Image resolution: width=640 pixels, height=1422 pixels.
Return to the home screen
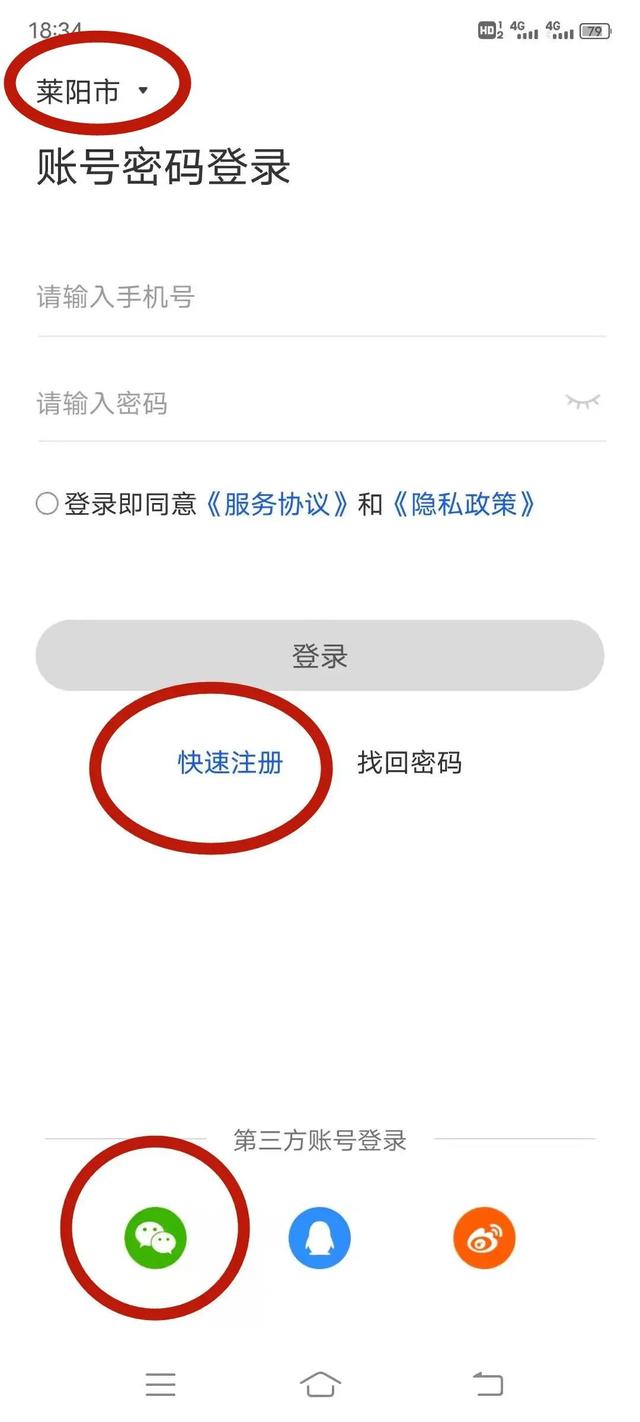pyautogui.click(x=320, y=1384)
